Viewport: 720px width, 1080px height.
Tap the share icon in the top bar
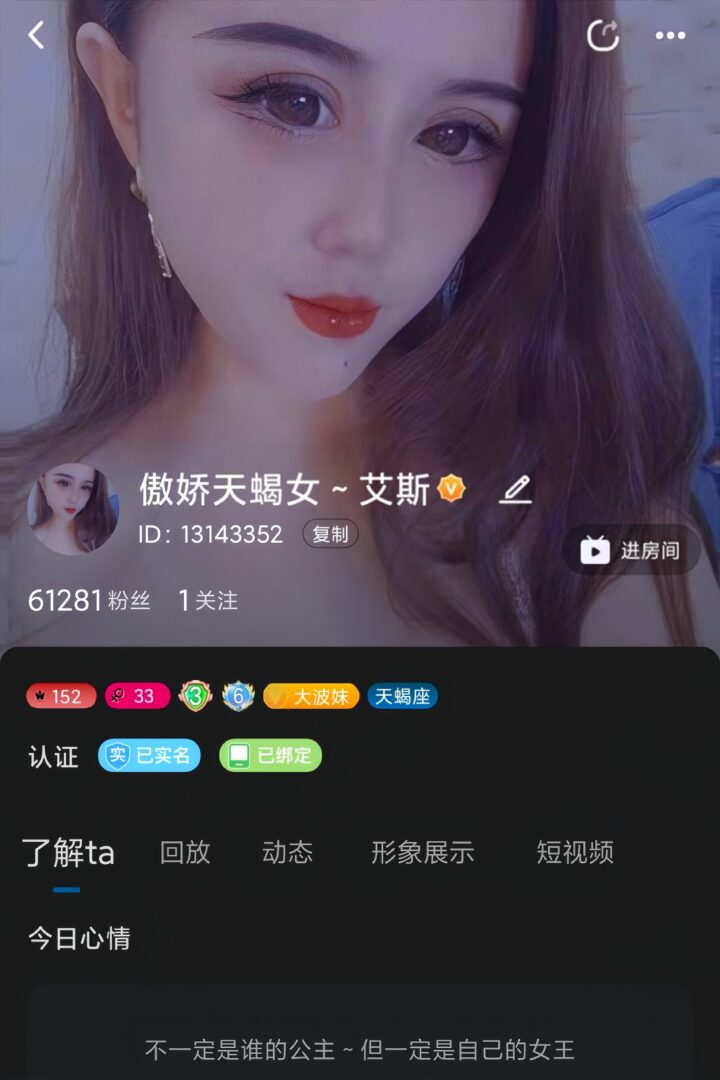pos(603,36)
